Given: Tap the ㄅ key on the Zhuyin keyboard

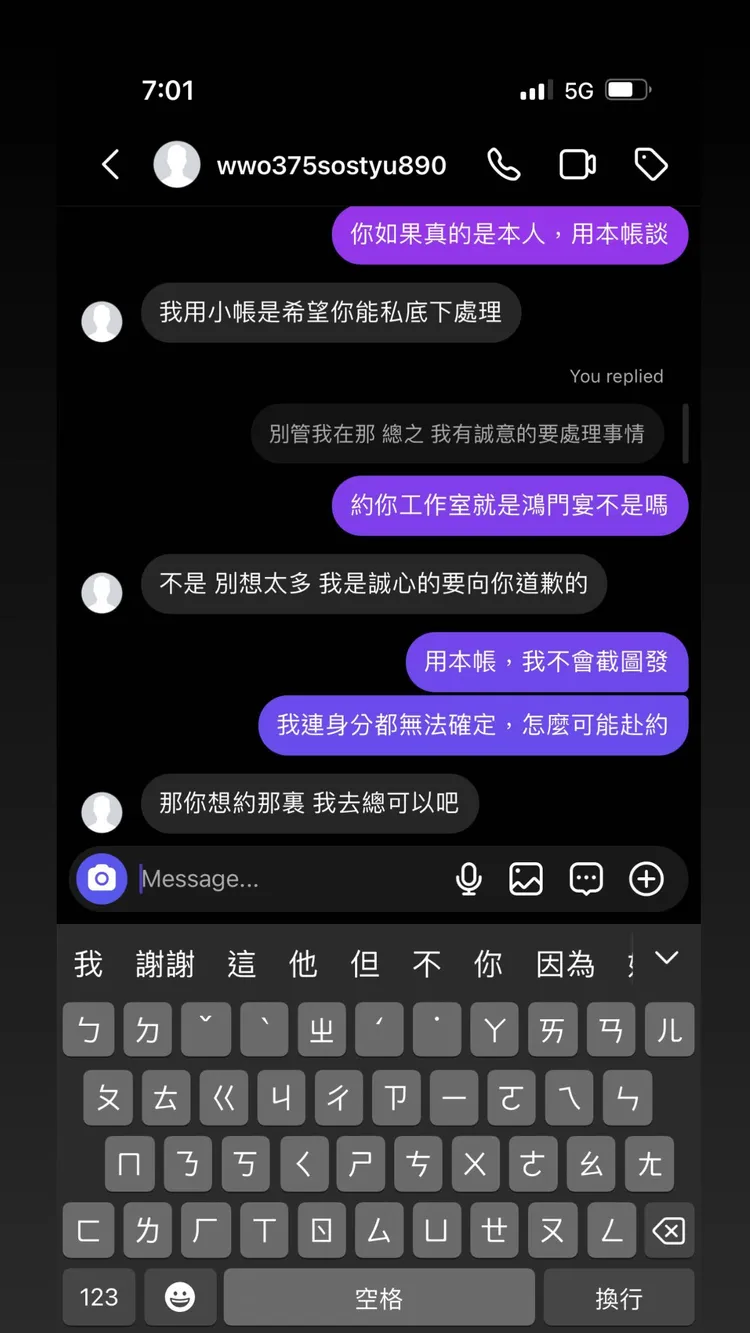Looking at the screenshot, I should point(88,1030).
